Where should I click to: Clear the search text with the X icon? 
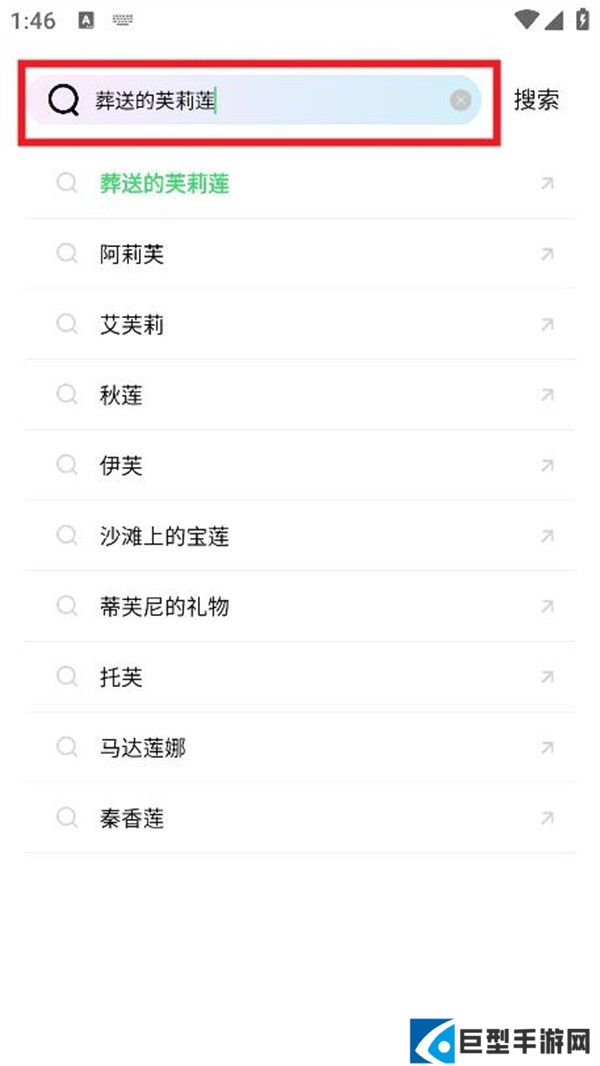coord(460,100)
